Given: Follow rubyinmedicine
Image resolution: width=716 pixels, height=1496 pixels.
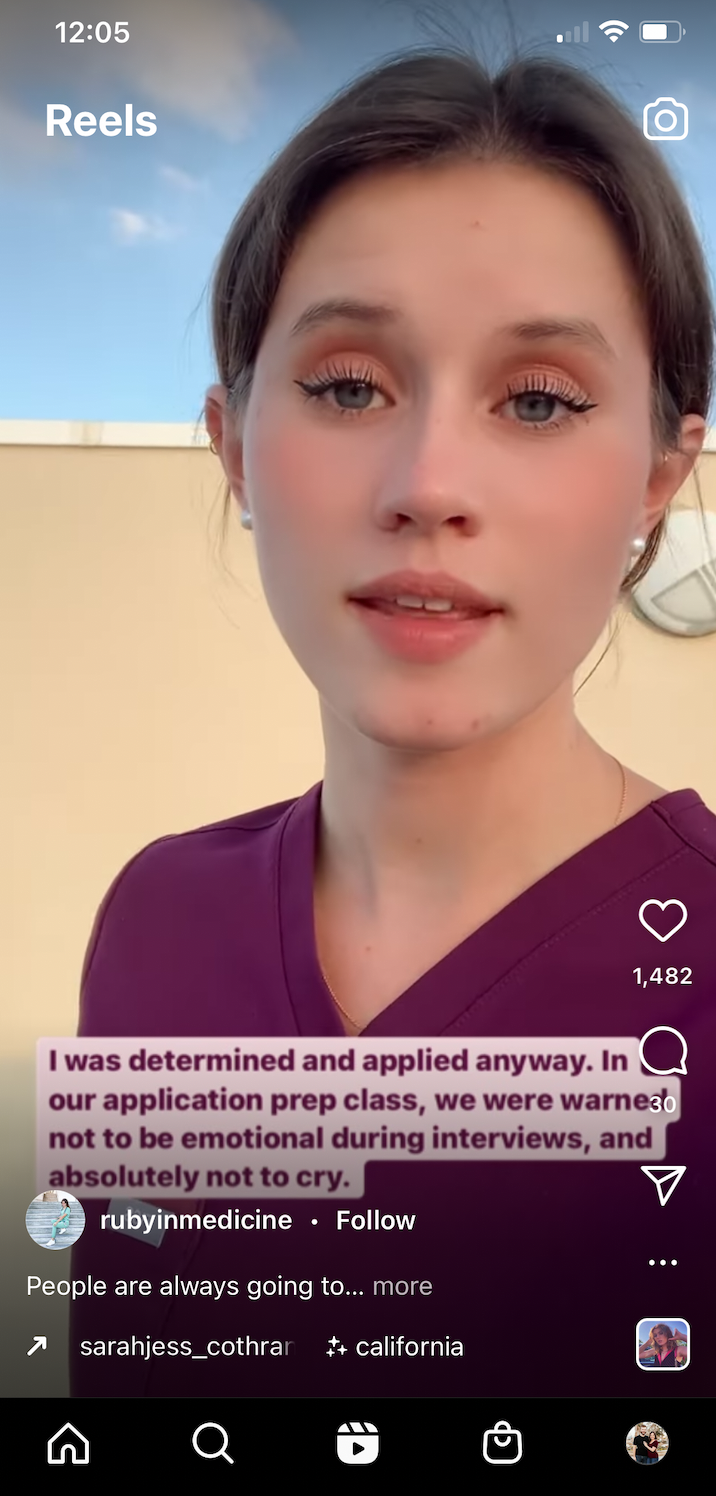Looking at the screenshot, I should click(x=375, y=1220).
